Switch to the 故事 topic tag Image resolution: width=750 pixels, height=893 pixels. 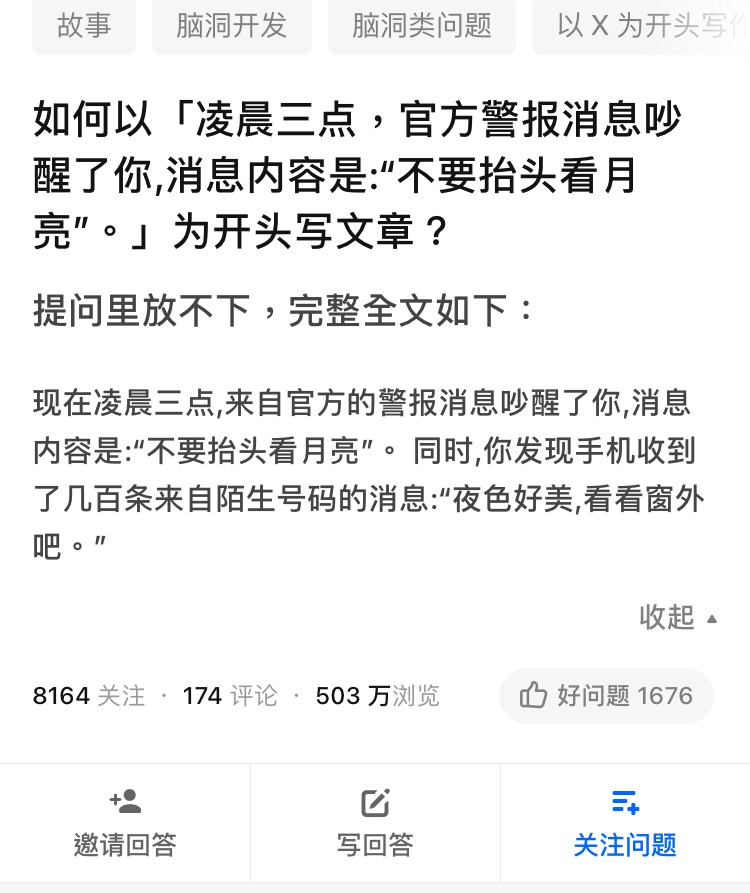pos(84,26)
